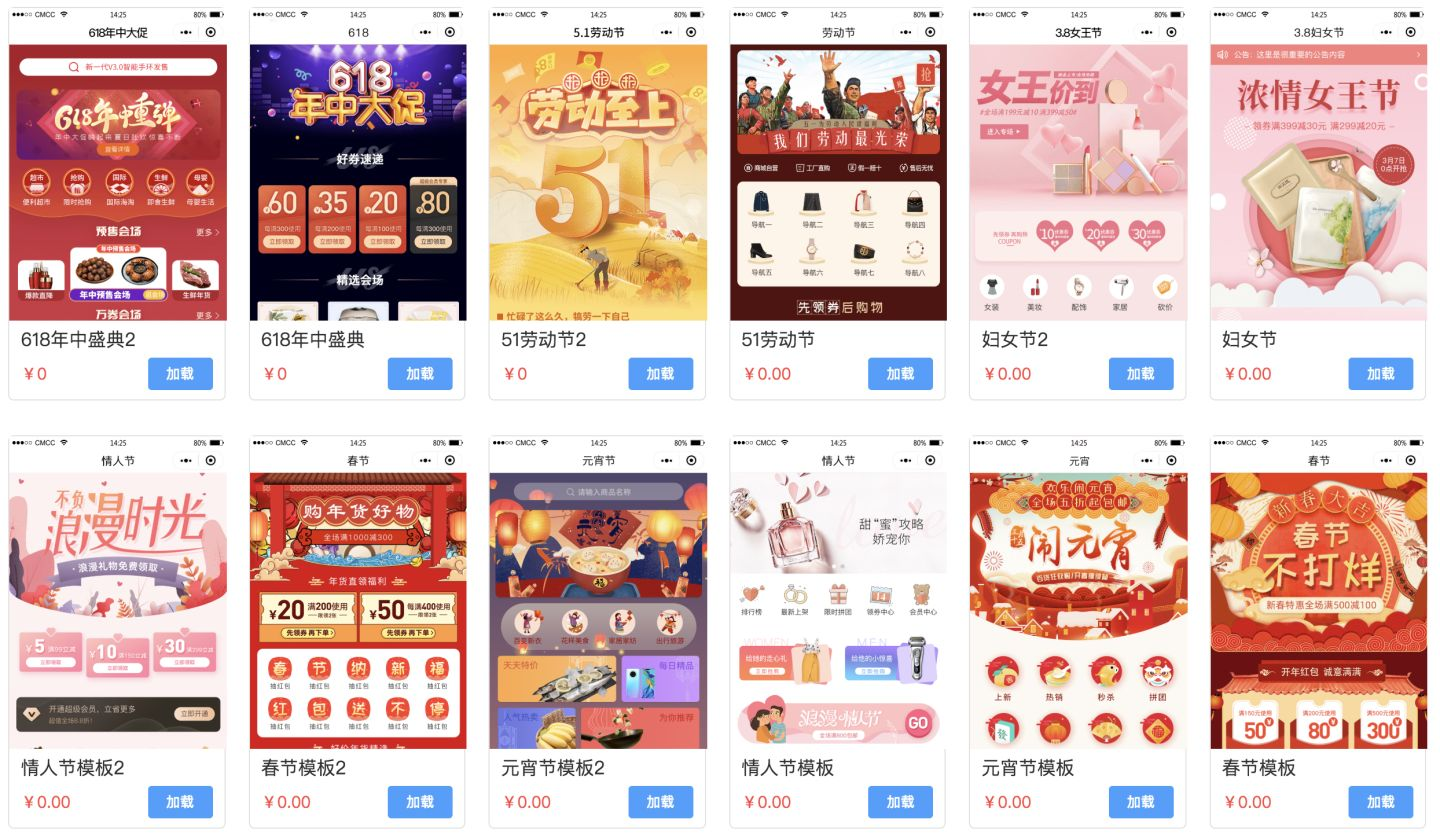Load the 元宵节模板2 template
Screen dimensions: 1440x838
coord(660,802)
